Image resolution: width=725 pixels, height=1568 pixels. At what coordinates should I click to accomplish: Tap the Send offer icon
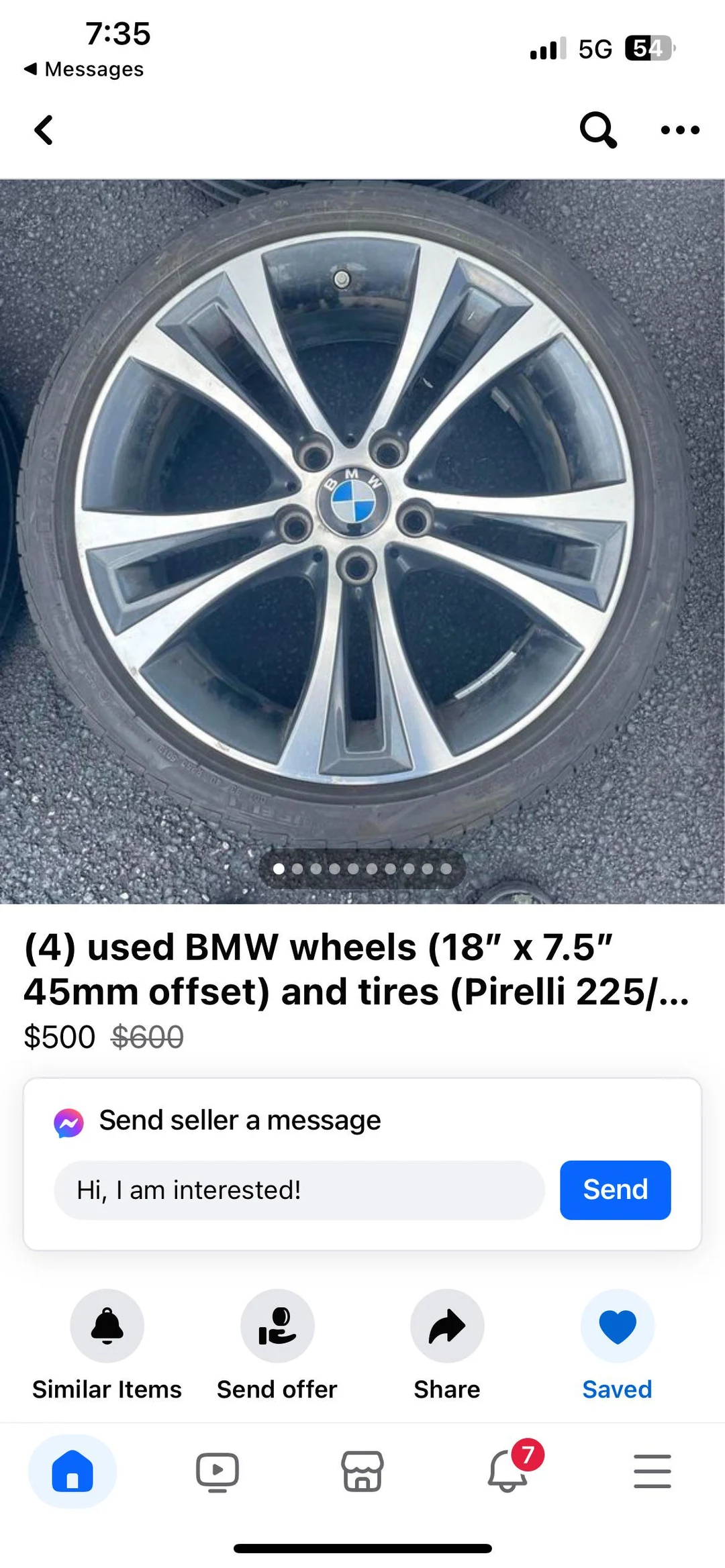277,1325
